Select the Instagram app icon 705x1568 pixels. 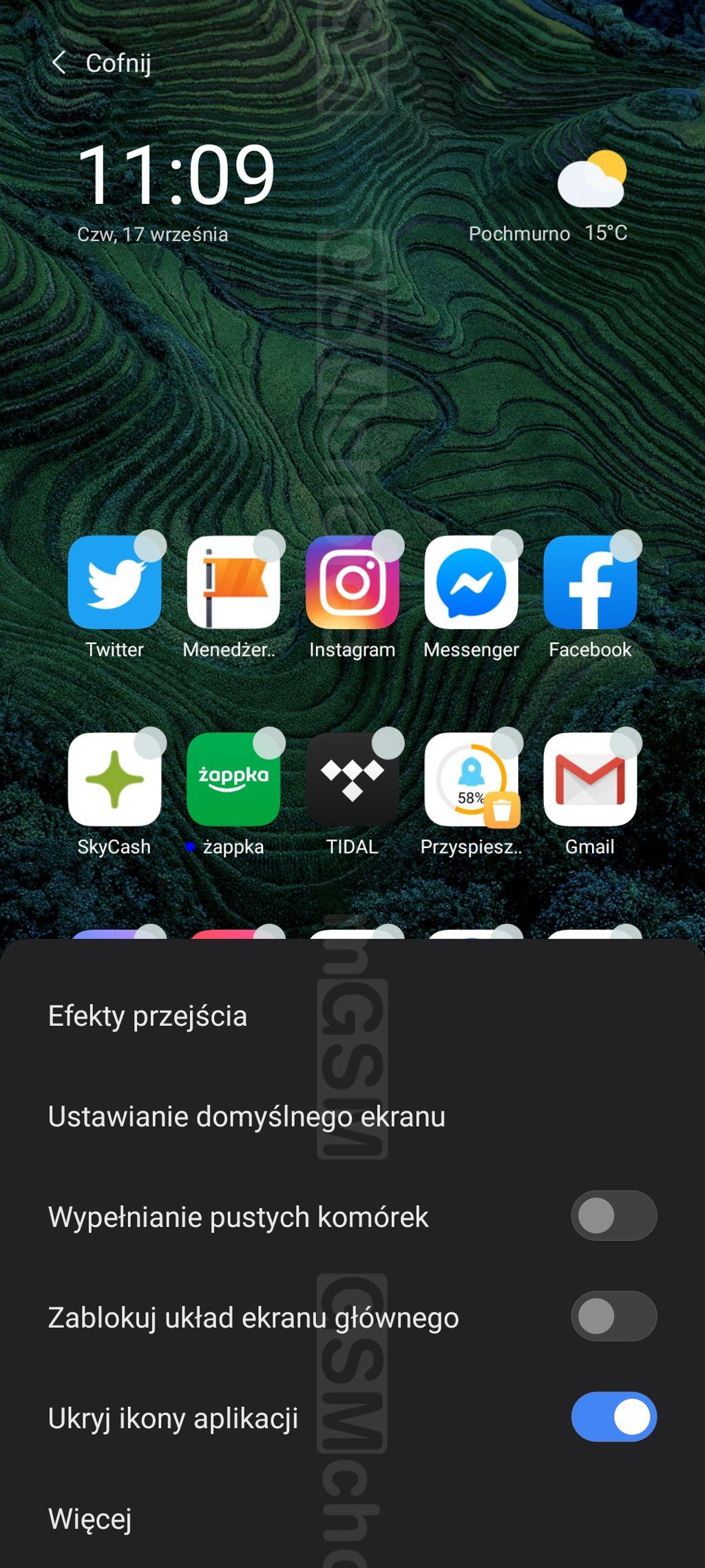click(352, 583)
